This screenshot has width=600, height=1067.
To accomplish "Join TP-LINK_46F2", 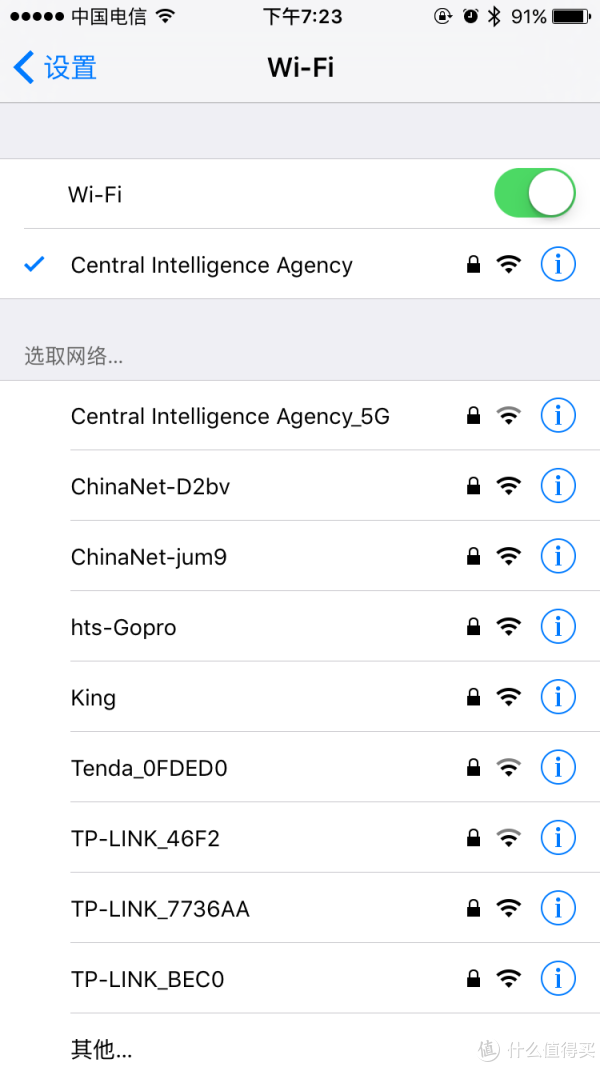I will point(145,839).
